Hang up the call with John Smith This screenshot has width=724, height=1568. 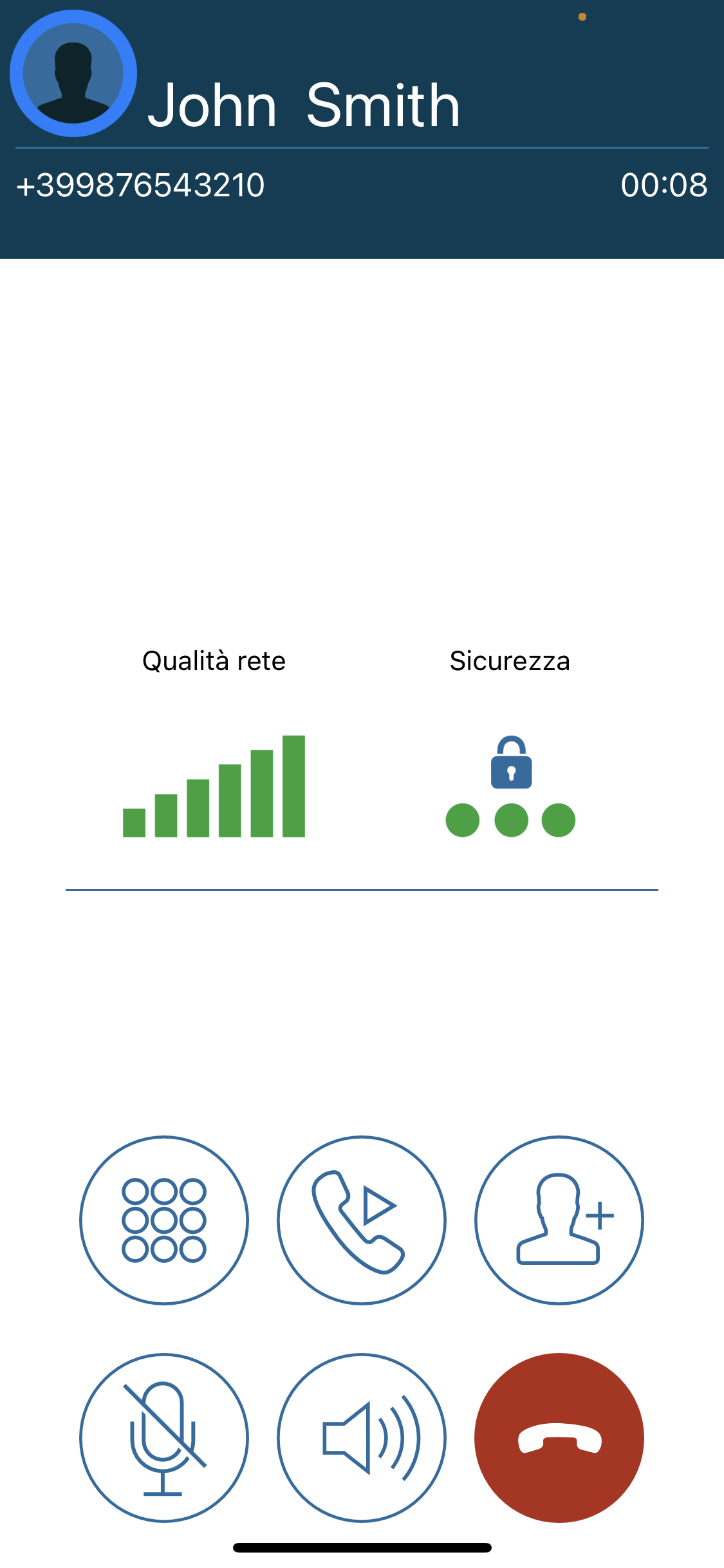pyautogui.click(x=559, y=1437)
